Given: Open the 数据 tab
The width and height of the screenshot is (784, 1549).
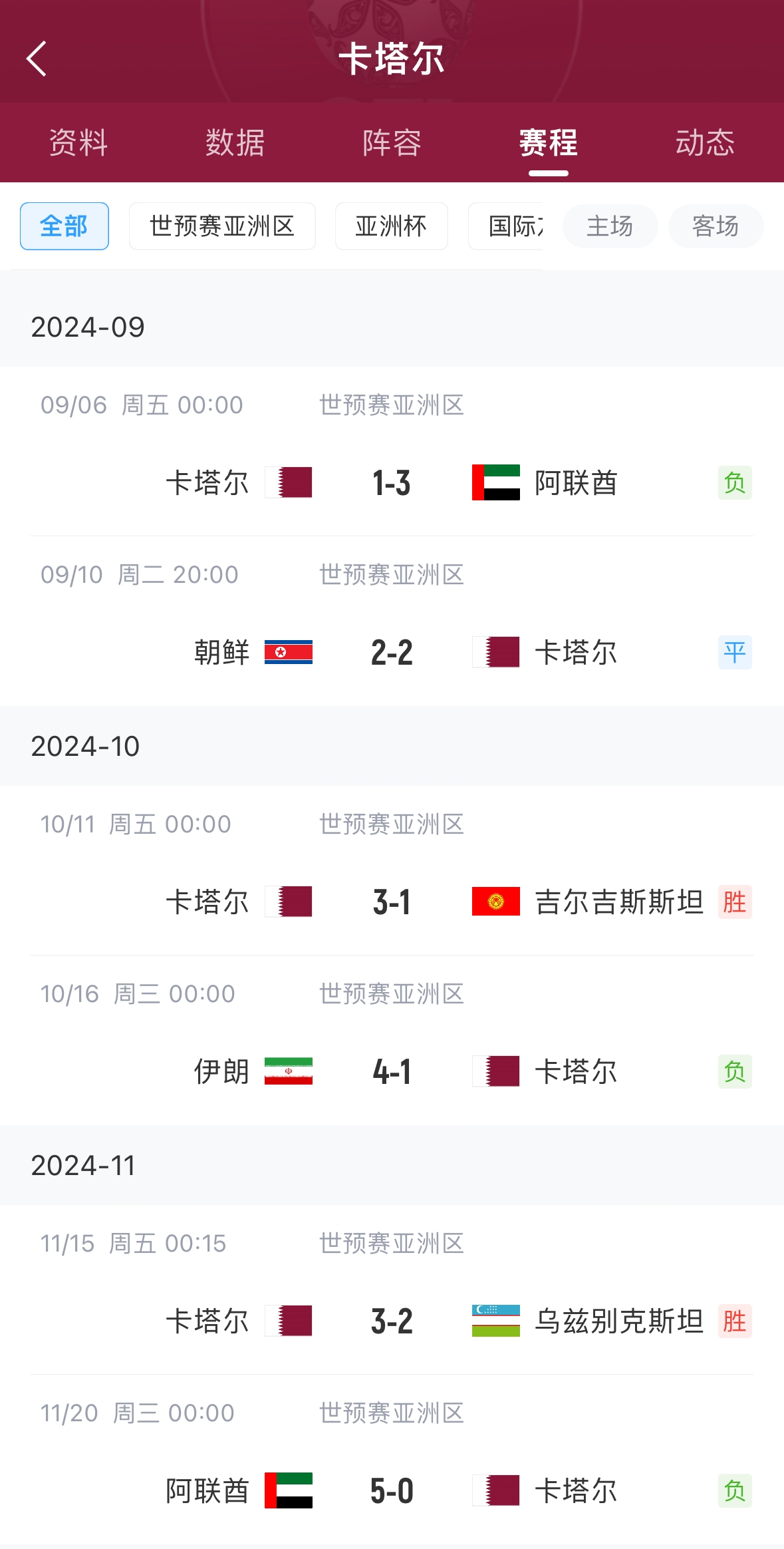Looking at the screenshot, I should click(x=235, y=142).
